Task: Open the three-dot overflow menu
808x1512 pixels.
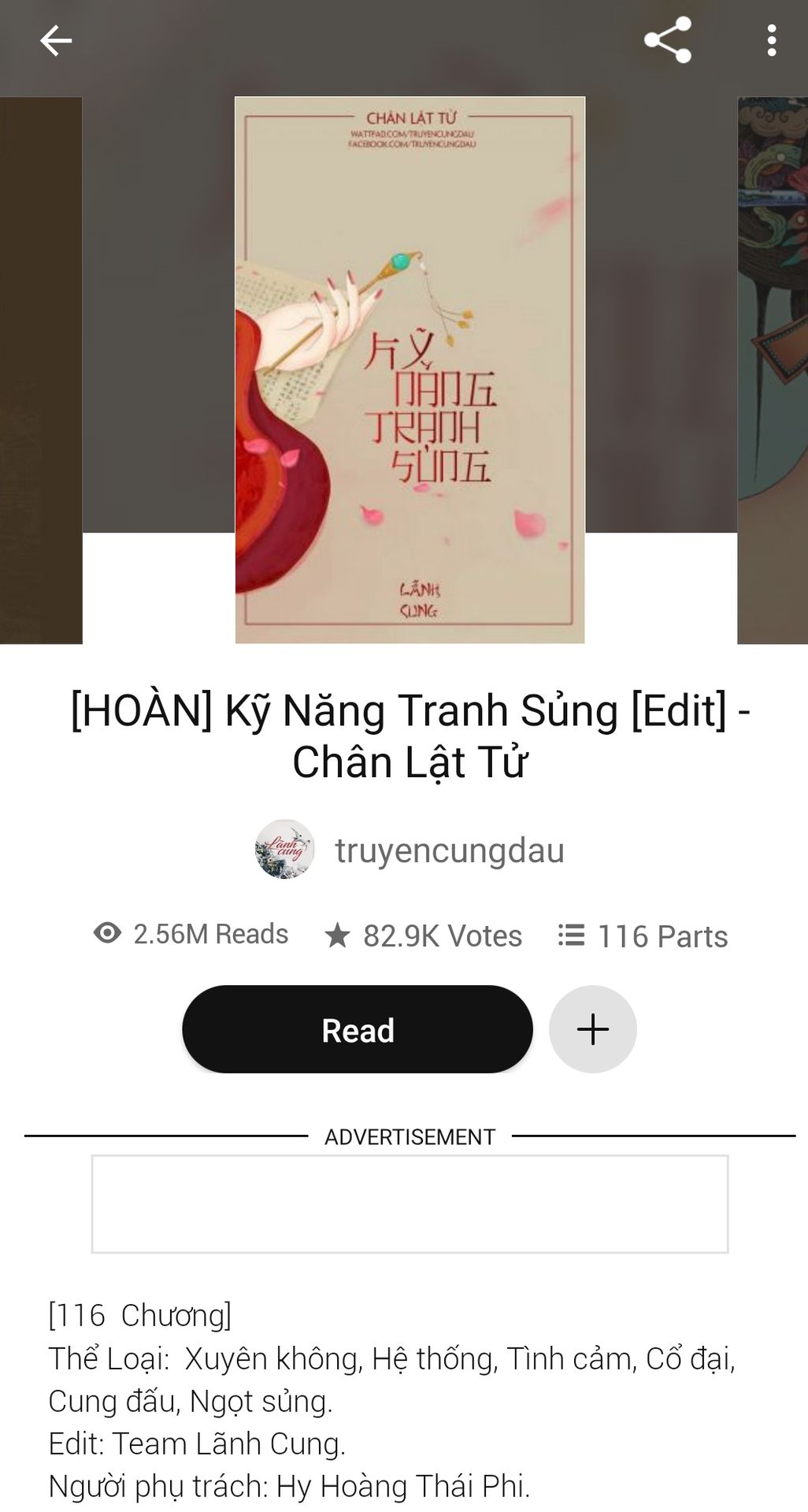Action: tap(772, 40)
